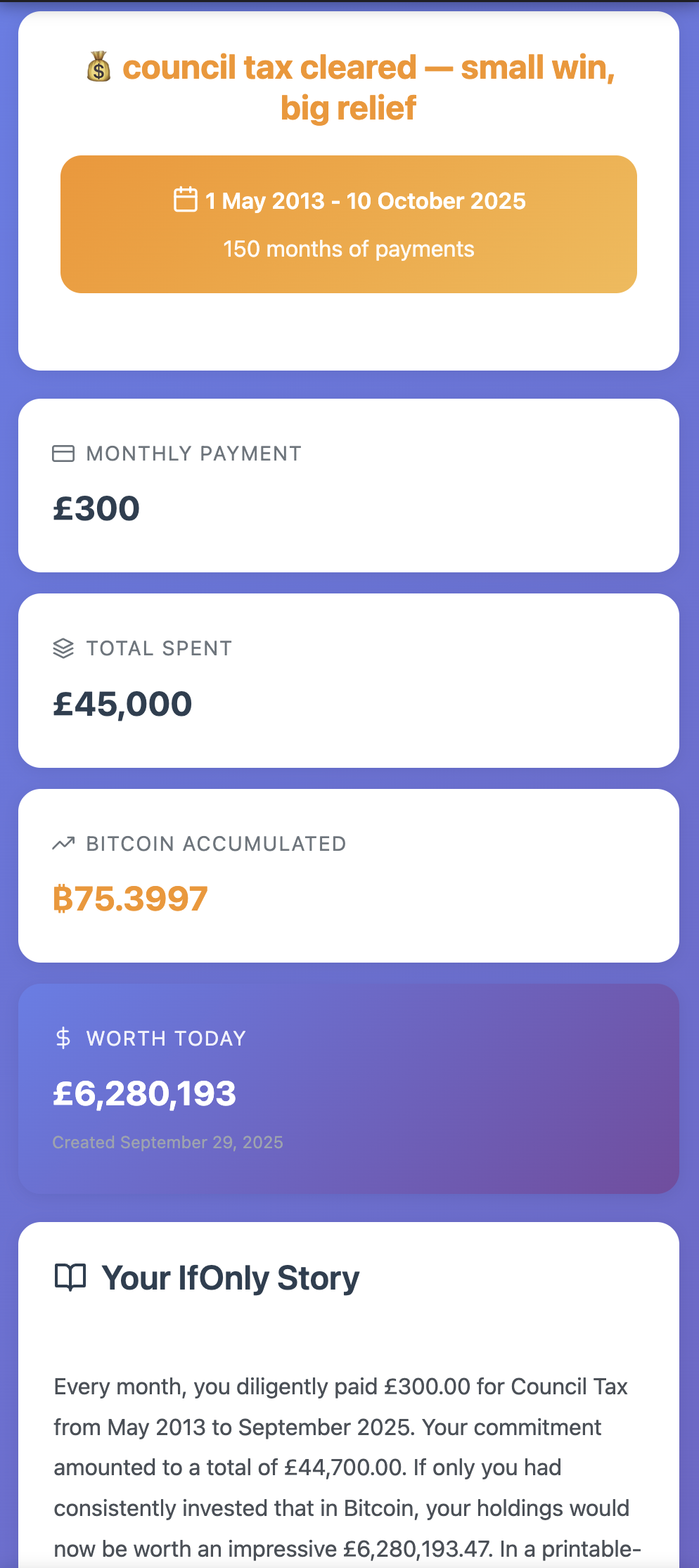Select the Bitcoin ₿ symbol before 75.3997
The image size is (699, 1568).
[65, 898]
